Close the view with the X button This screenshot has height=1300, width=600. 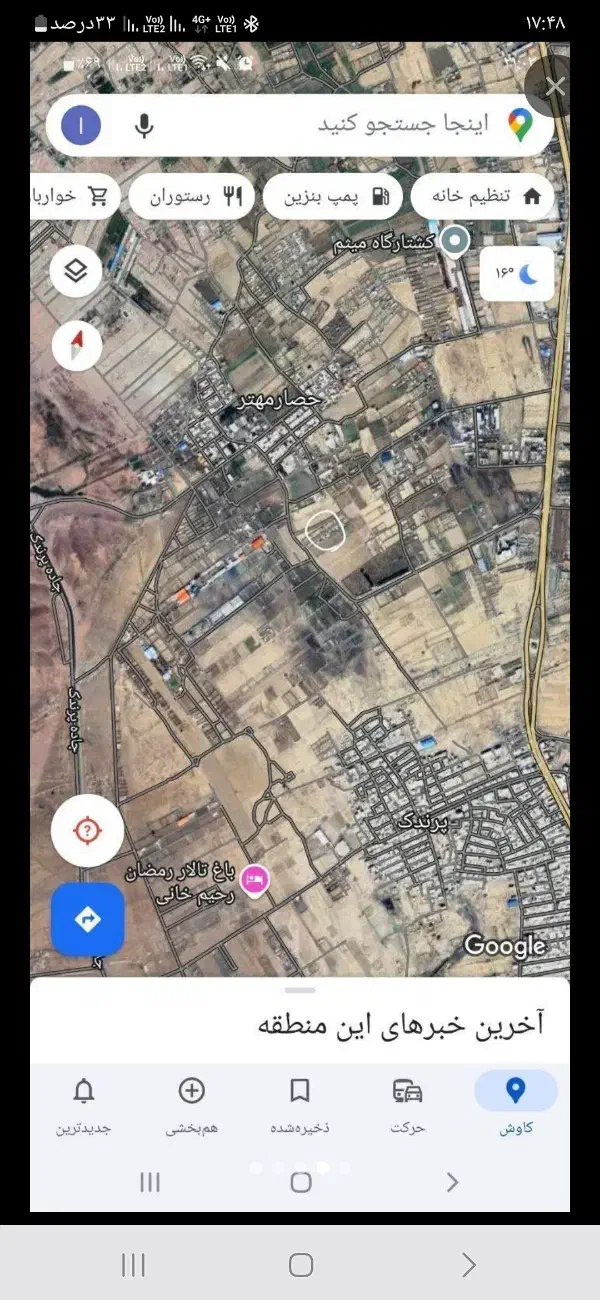point(555,87)
